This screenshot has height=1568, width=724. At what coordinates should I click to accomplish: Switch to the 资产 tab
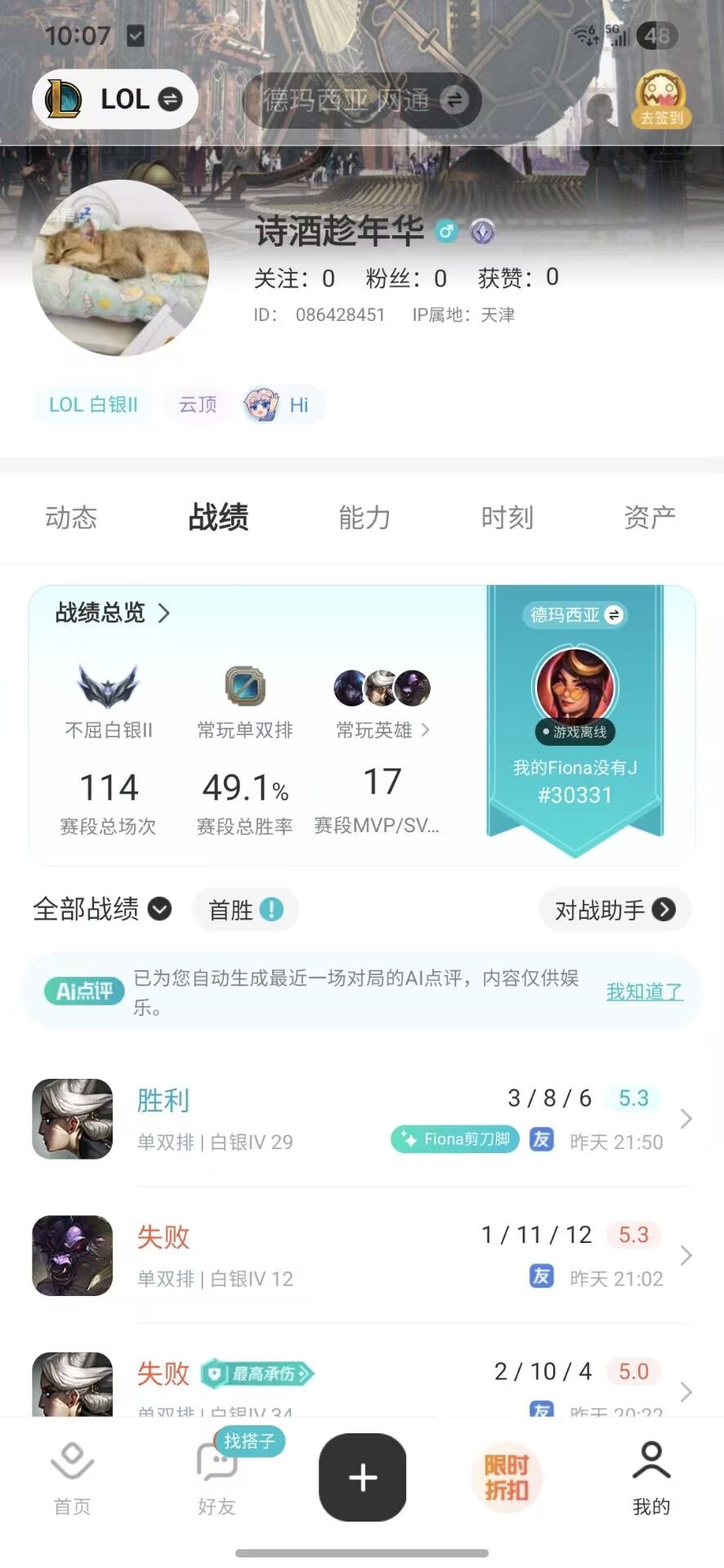[x=650, y=517]
